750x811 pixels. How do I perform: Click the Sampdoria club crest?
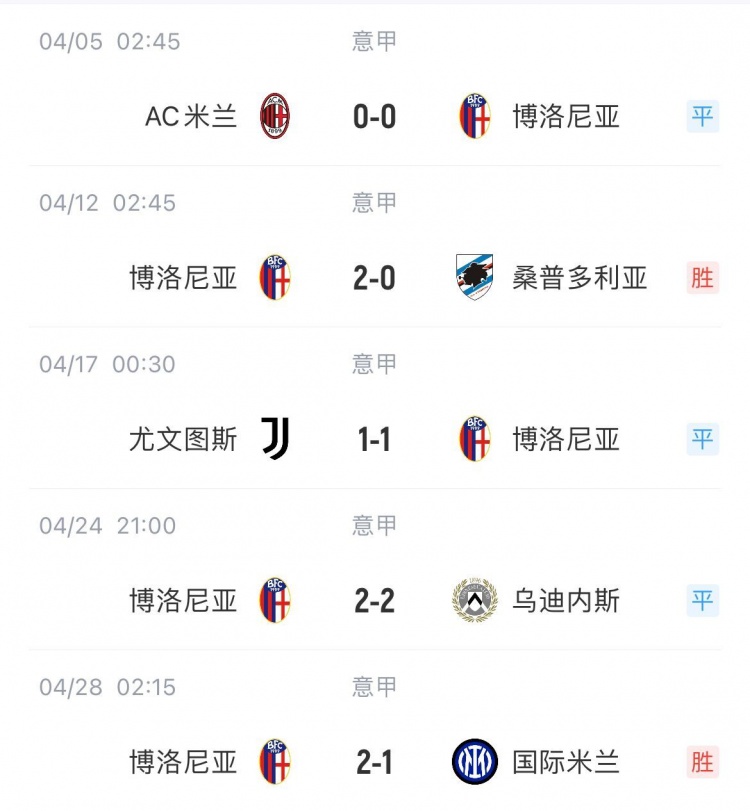[474, 278]
